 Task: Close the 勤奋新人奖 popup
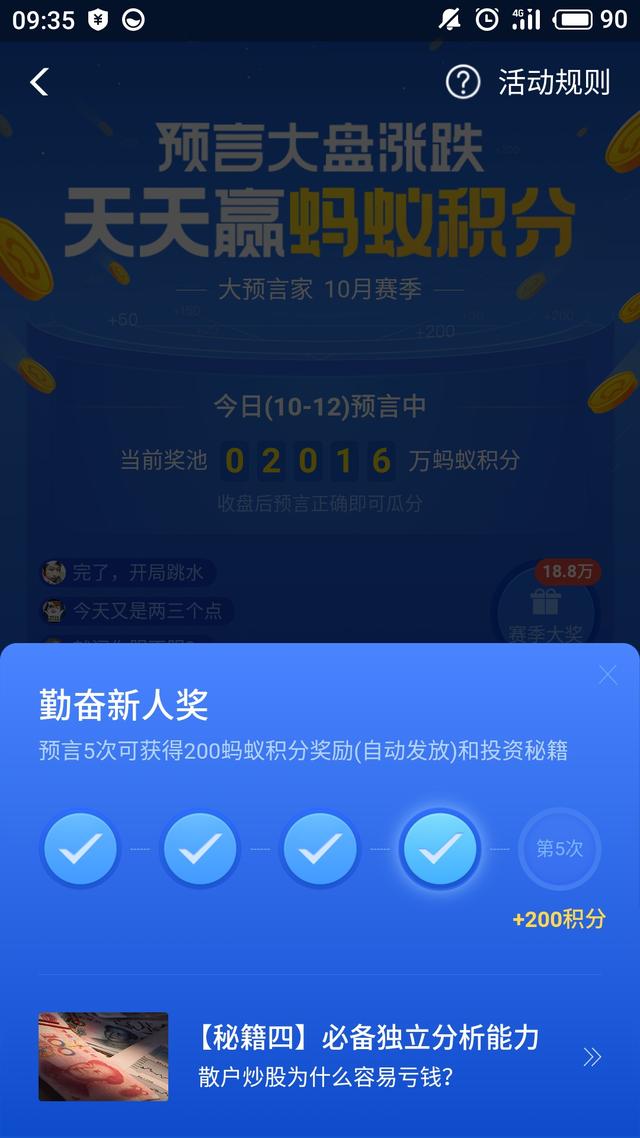click(x=607, y=675)
